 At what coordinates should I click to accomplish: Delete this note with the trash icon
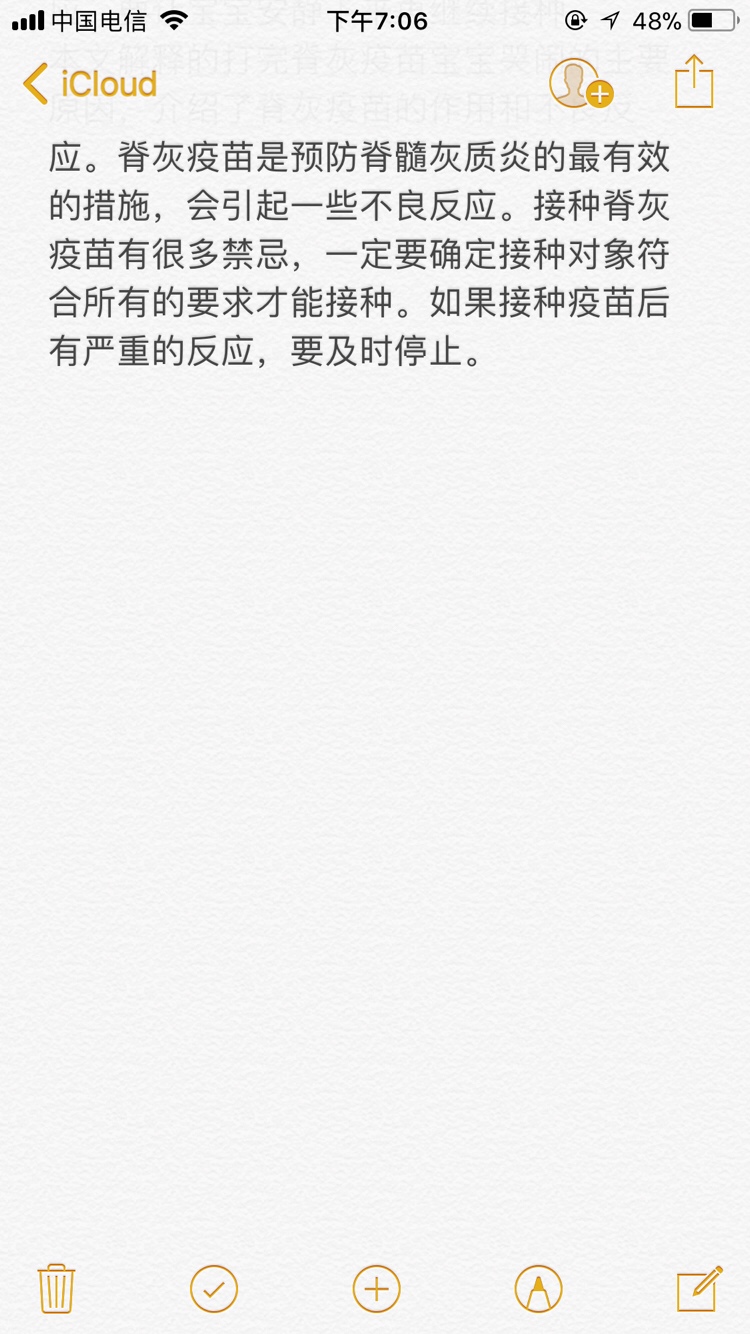[56, 1288]
